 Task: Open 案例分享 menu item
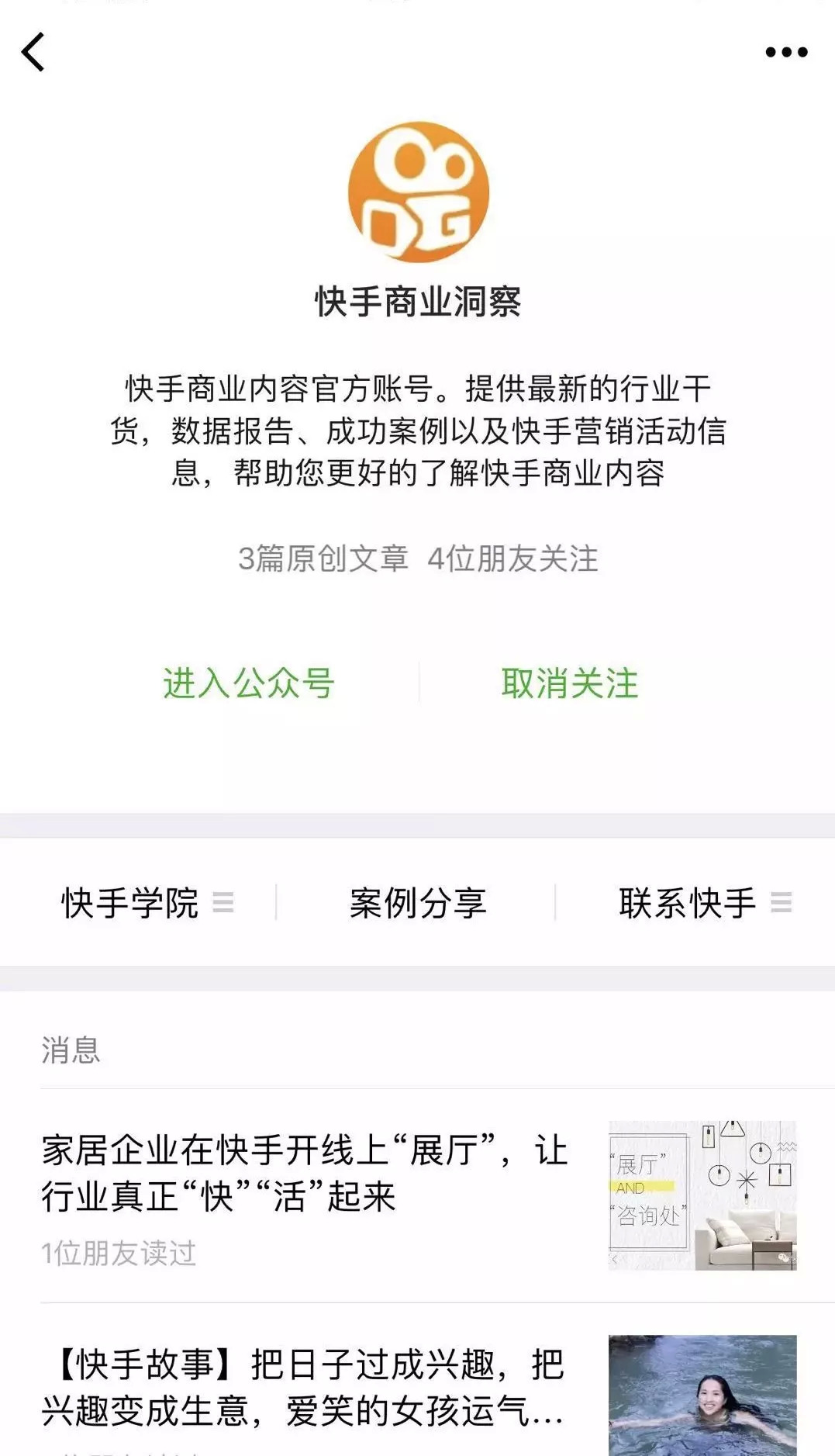(x=417, y=903)
